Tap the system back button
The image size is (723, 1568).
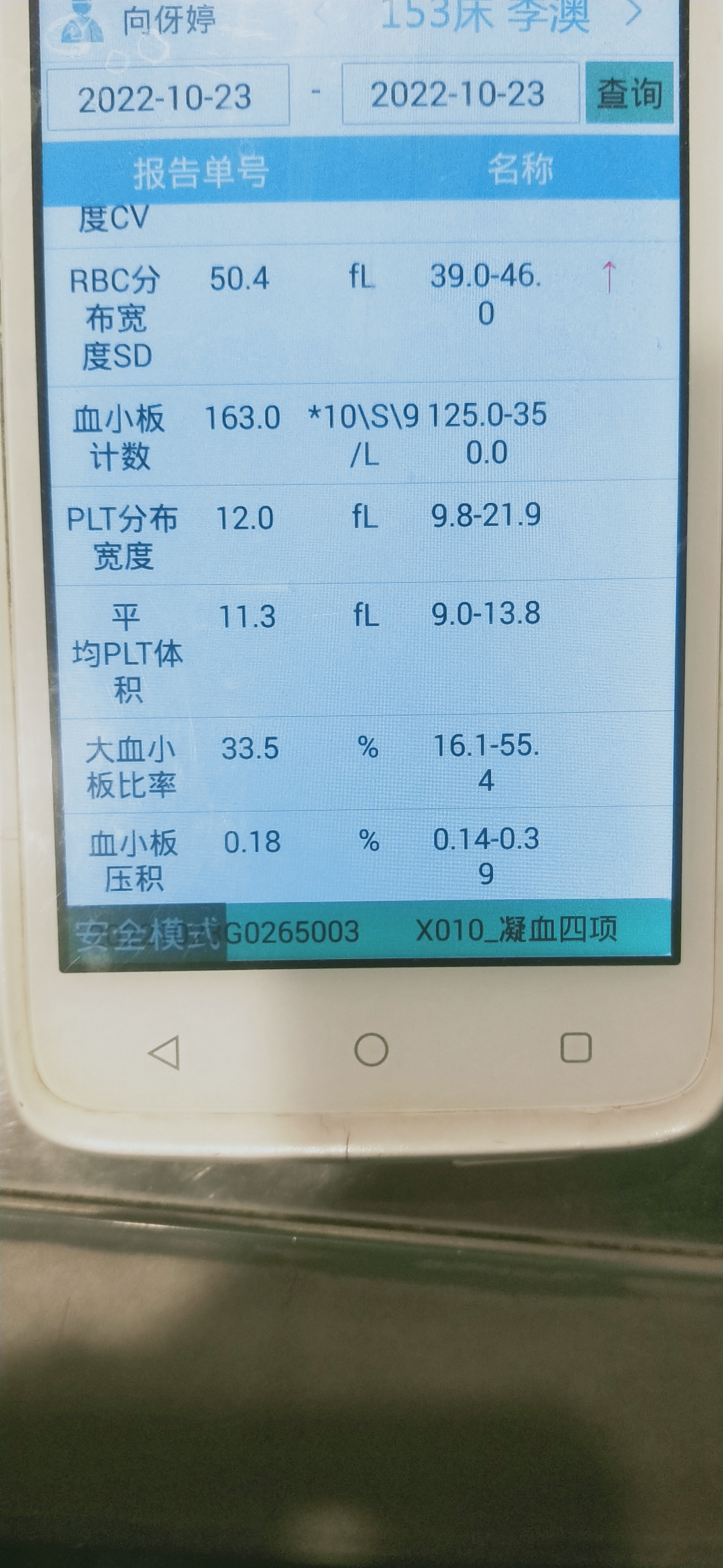tap(164, 1052)
